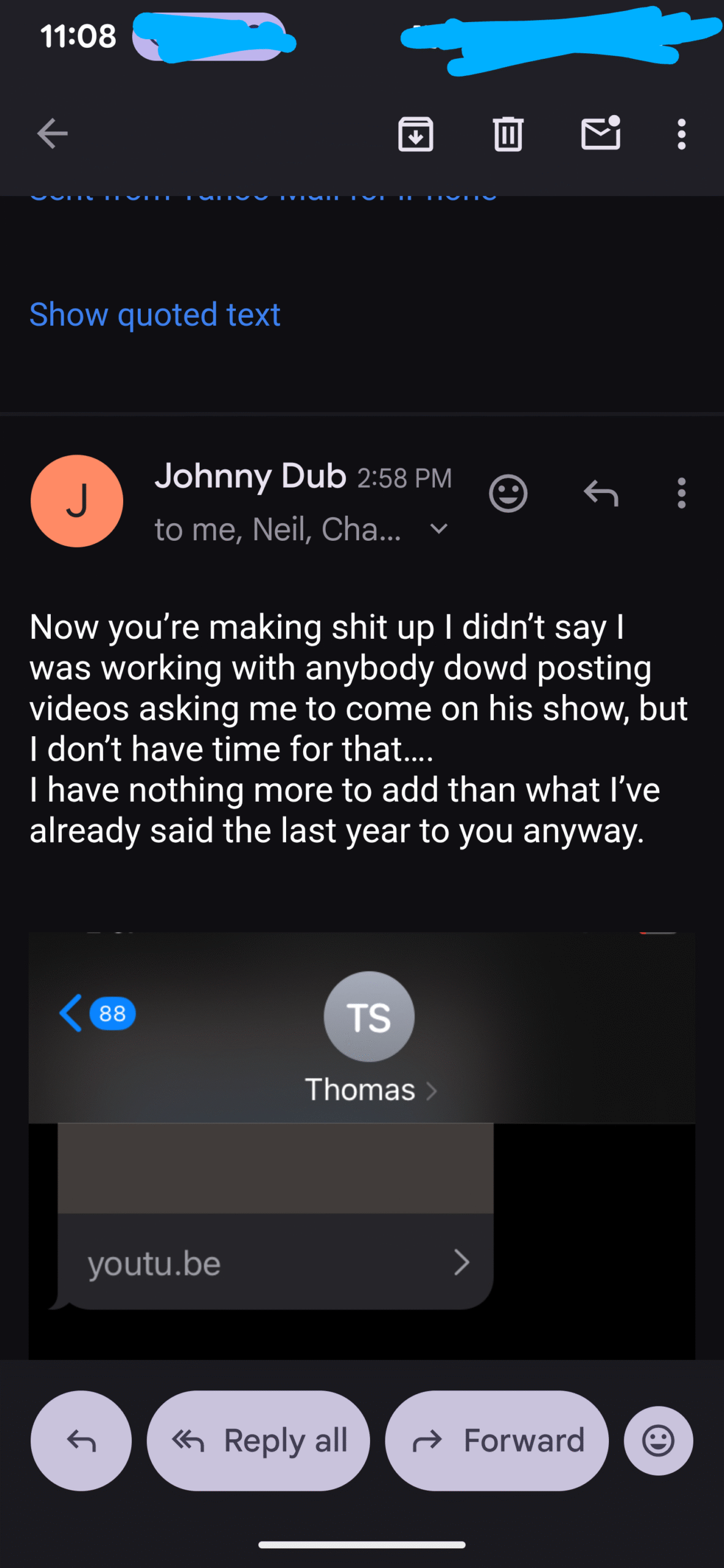The width and height of the screenshot is (724, 1568).
Task: Open more options for Johnny Dub's message
Action: (x=681, y=493)
